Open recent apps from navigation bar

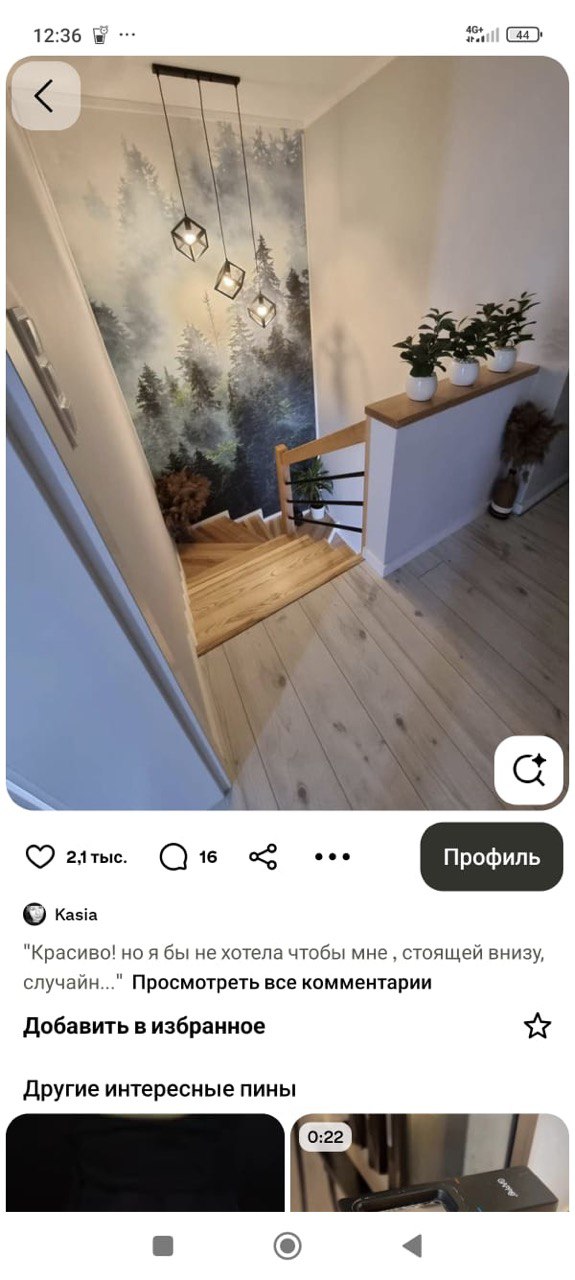163,1245
